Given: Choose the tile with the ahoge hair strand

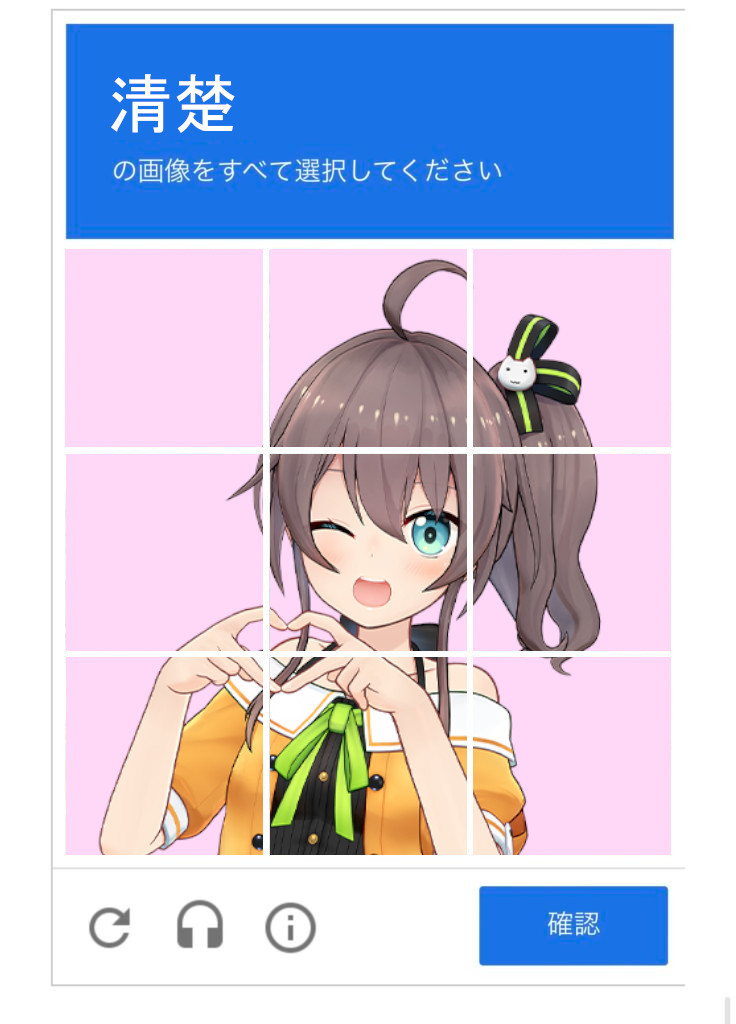Looking at the screenshot, I should click(x=368, y=348).
